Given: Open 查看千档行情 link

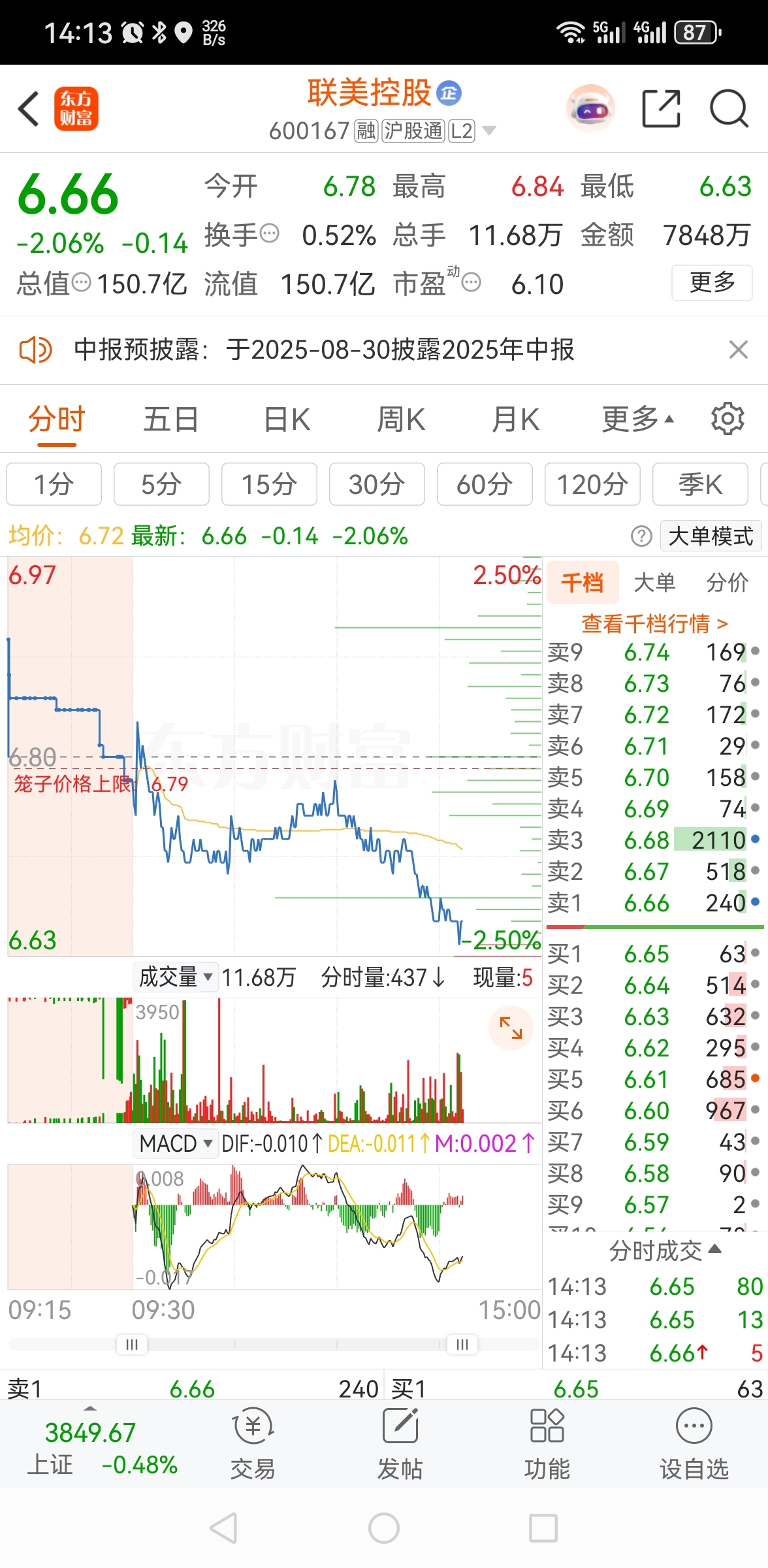Looking at the screenshot, I should click(x=654, y=623).
